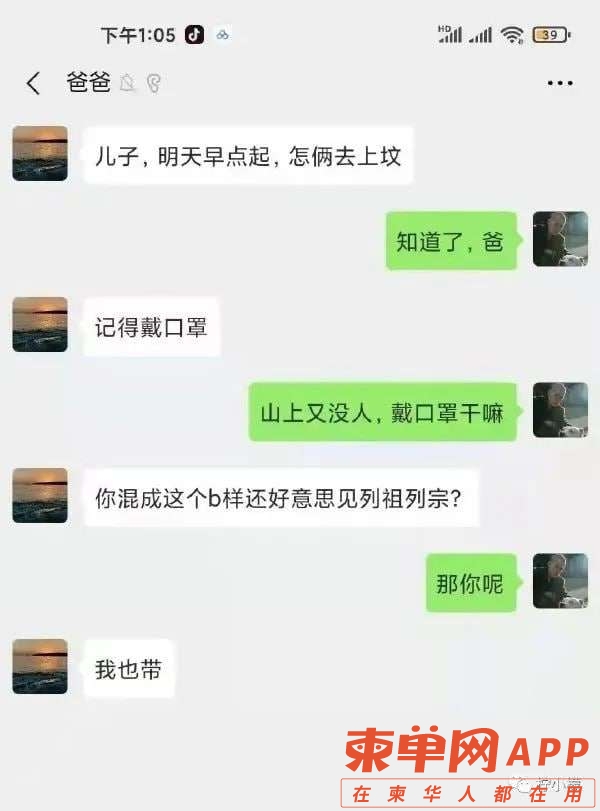Open dad's avatar beside "我也带"
This screenshot has width=600, height=811.
[x=40, y=666]
